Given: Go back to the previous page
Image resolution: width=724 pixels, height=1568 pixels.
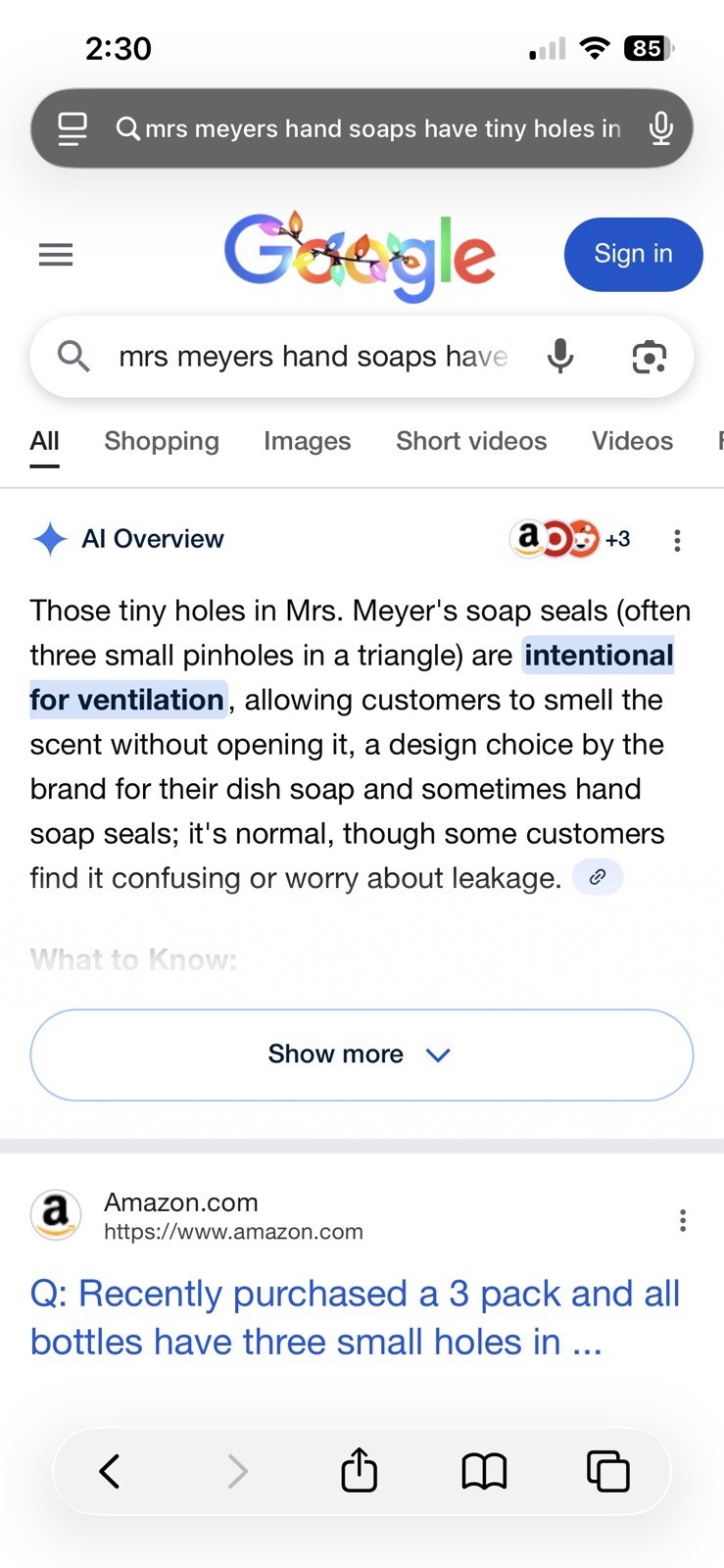Looking at the screenshot, I should 110,1471.
